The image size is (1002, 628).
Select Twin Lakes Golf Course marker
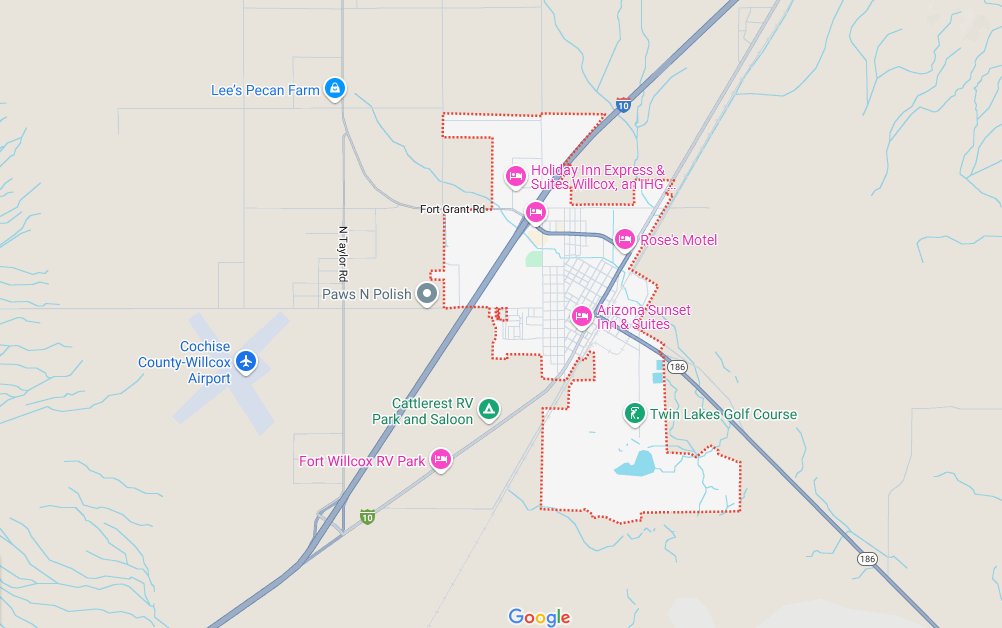[x=634, y=413]
